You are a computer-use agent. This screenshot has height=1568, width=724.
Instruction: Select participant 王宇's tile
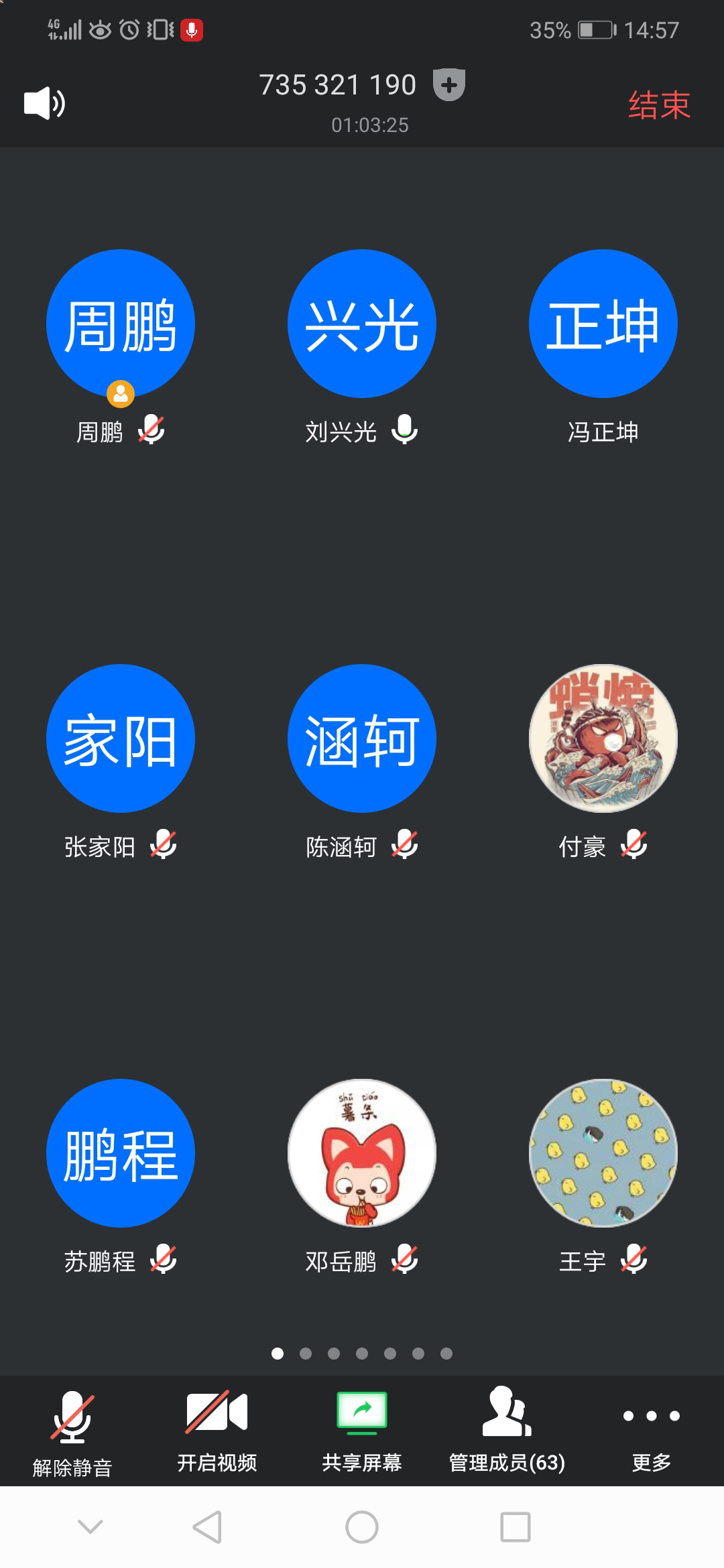click(x=603, y=1153)
